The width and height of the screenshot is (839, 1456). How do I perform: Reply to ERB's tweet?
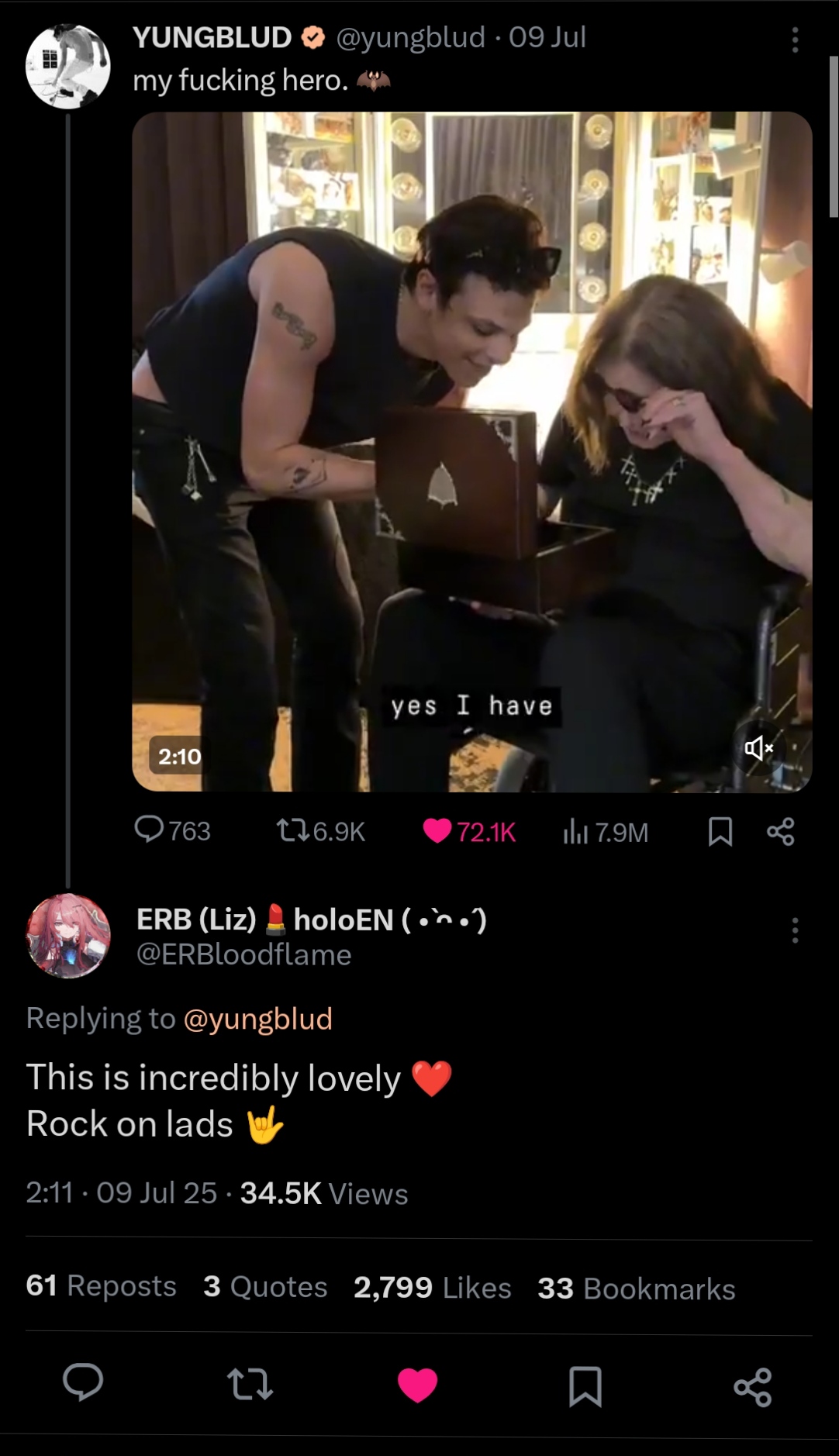[83, 1382]
